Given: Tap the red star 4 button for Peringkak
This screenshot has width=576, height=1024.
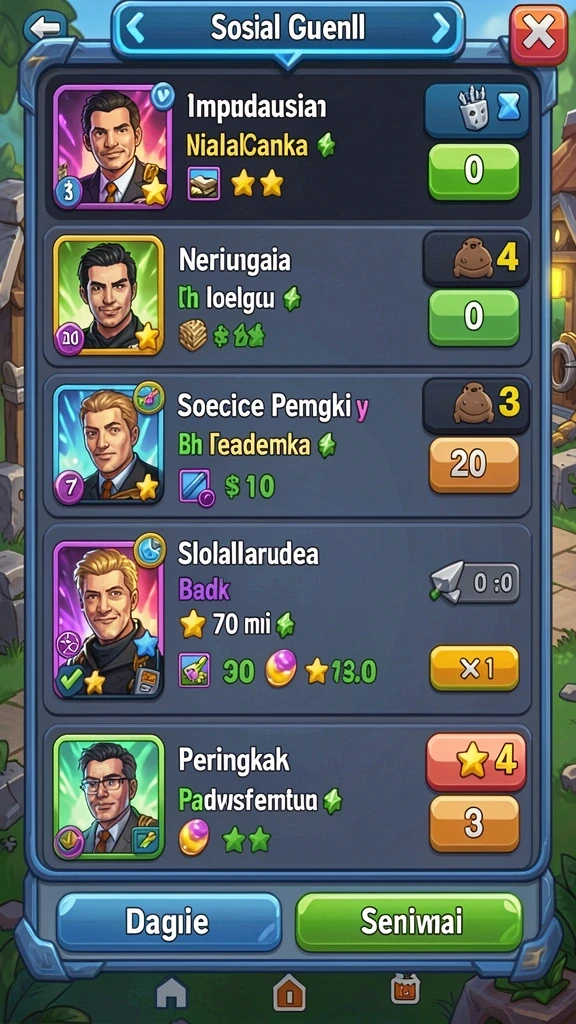Looking at the screenshot, I should (x=476, y=761).
